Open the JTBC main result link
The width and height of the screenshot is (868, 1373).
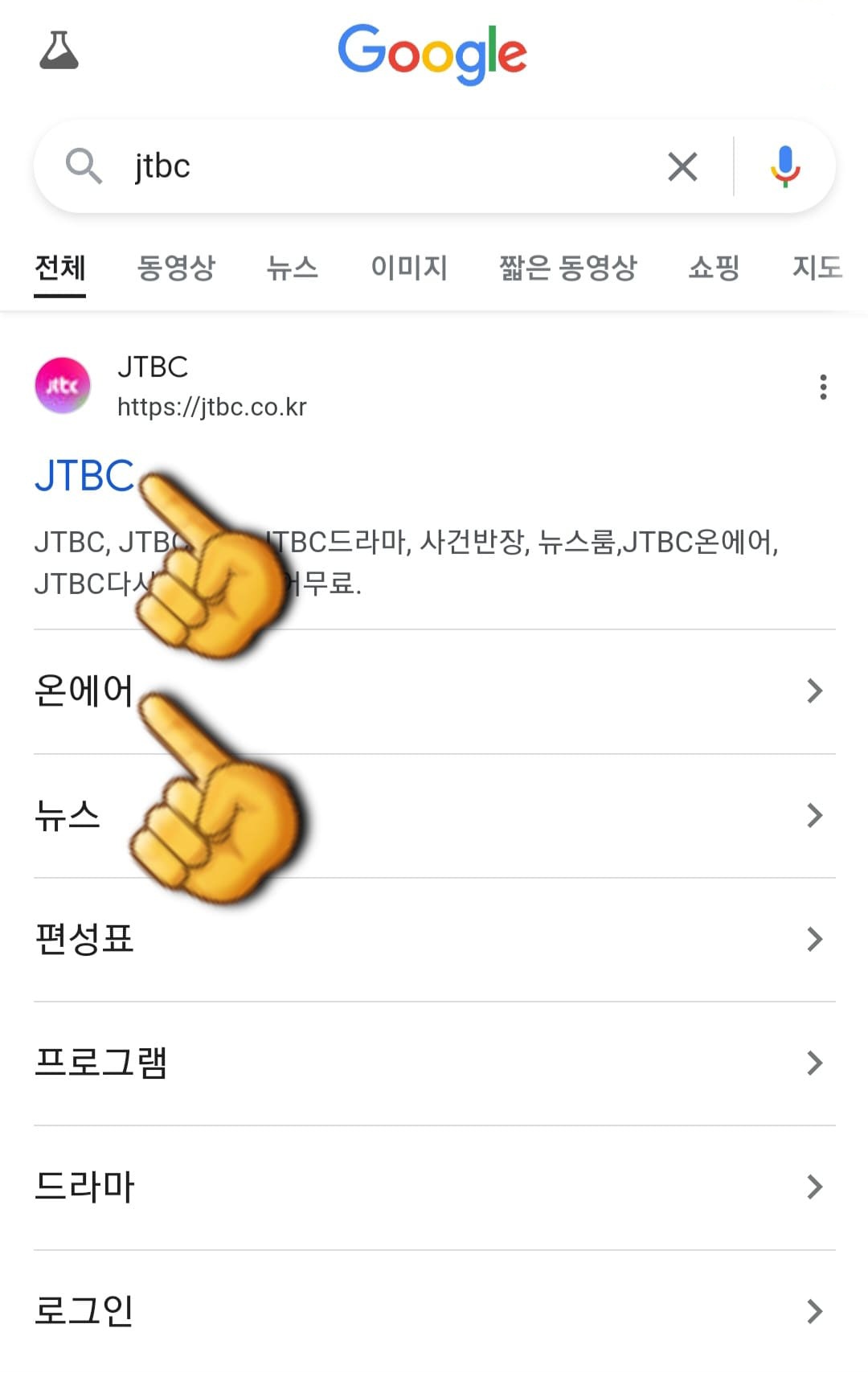click(x=84, y=475)
